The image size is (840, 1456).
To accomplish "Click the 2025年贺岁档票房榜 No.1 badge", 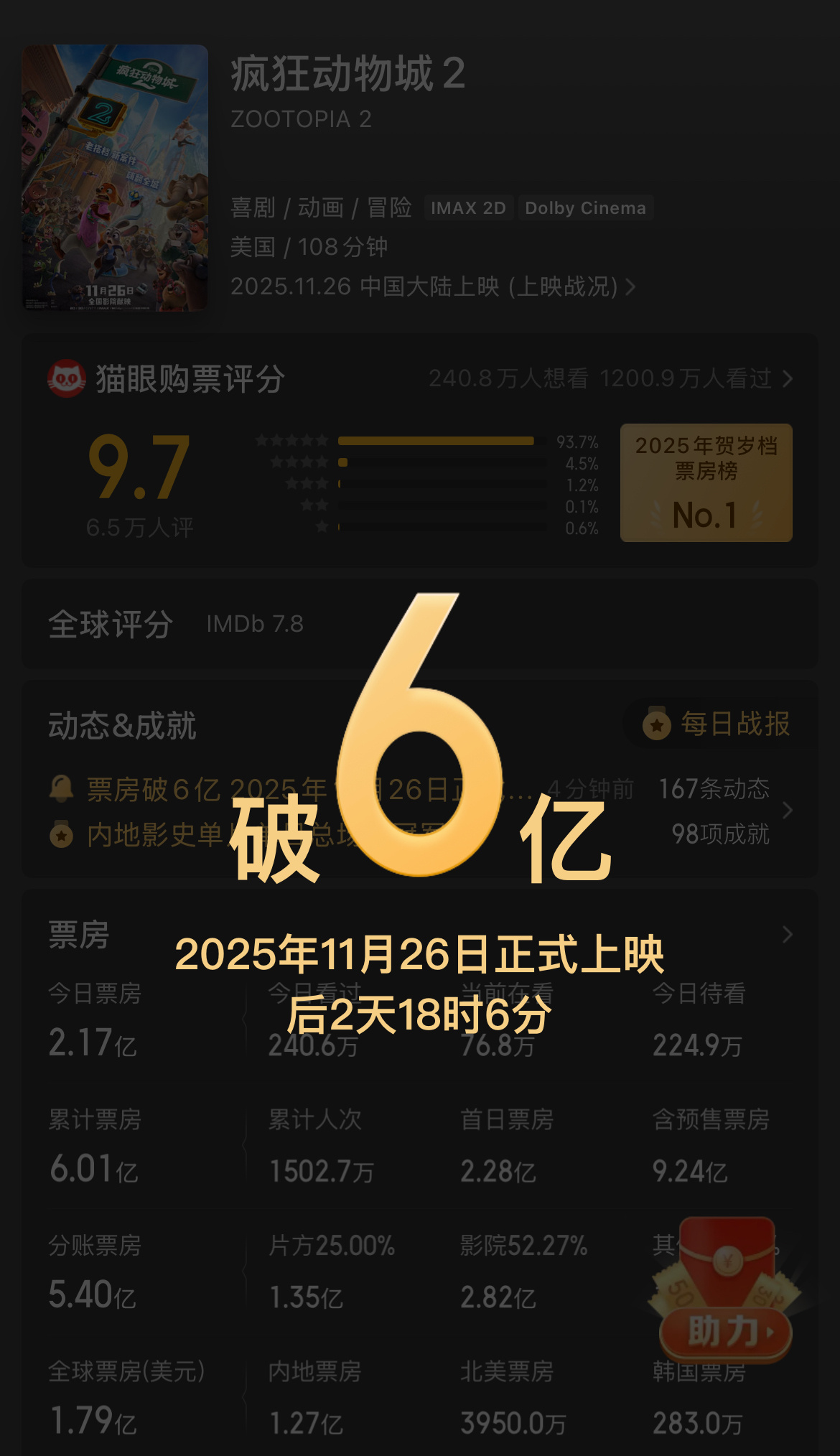I will tap(705, 484).
